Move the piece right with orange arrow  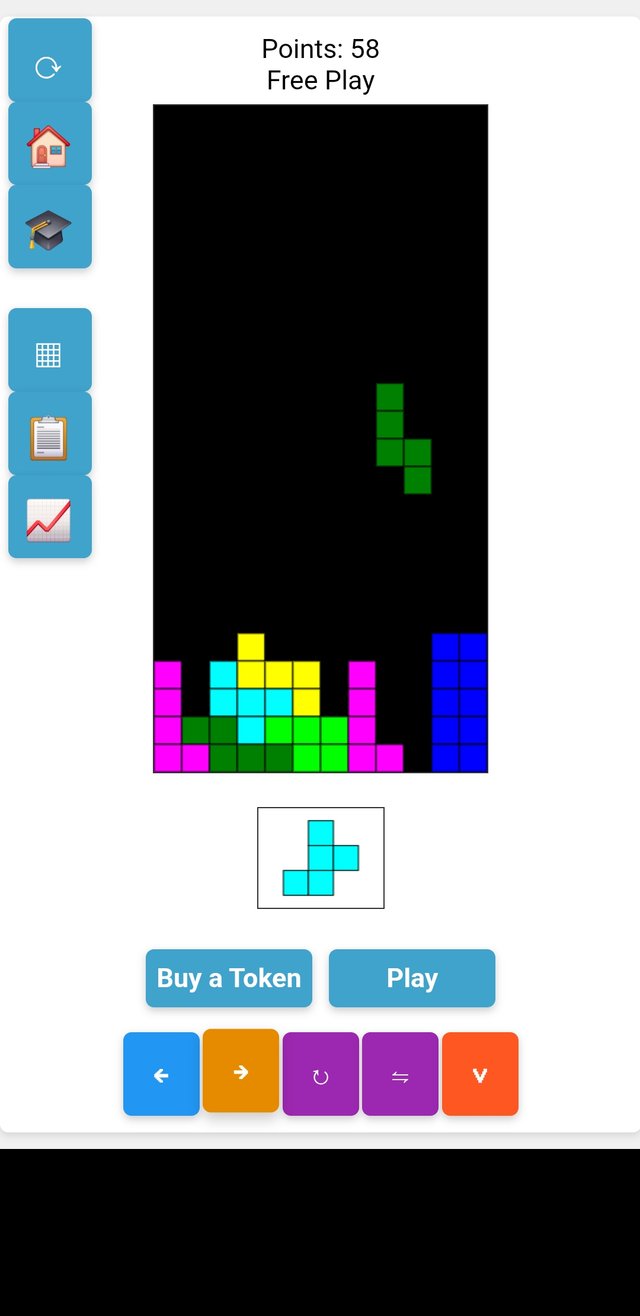coord(241,1071)
